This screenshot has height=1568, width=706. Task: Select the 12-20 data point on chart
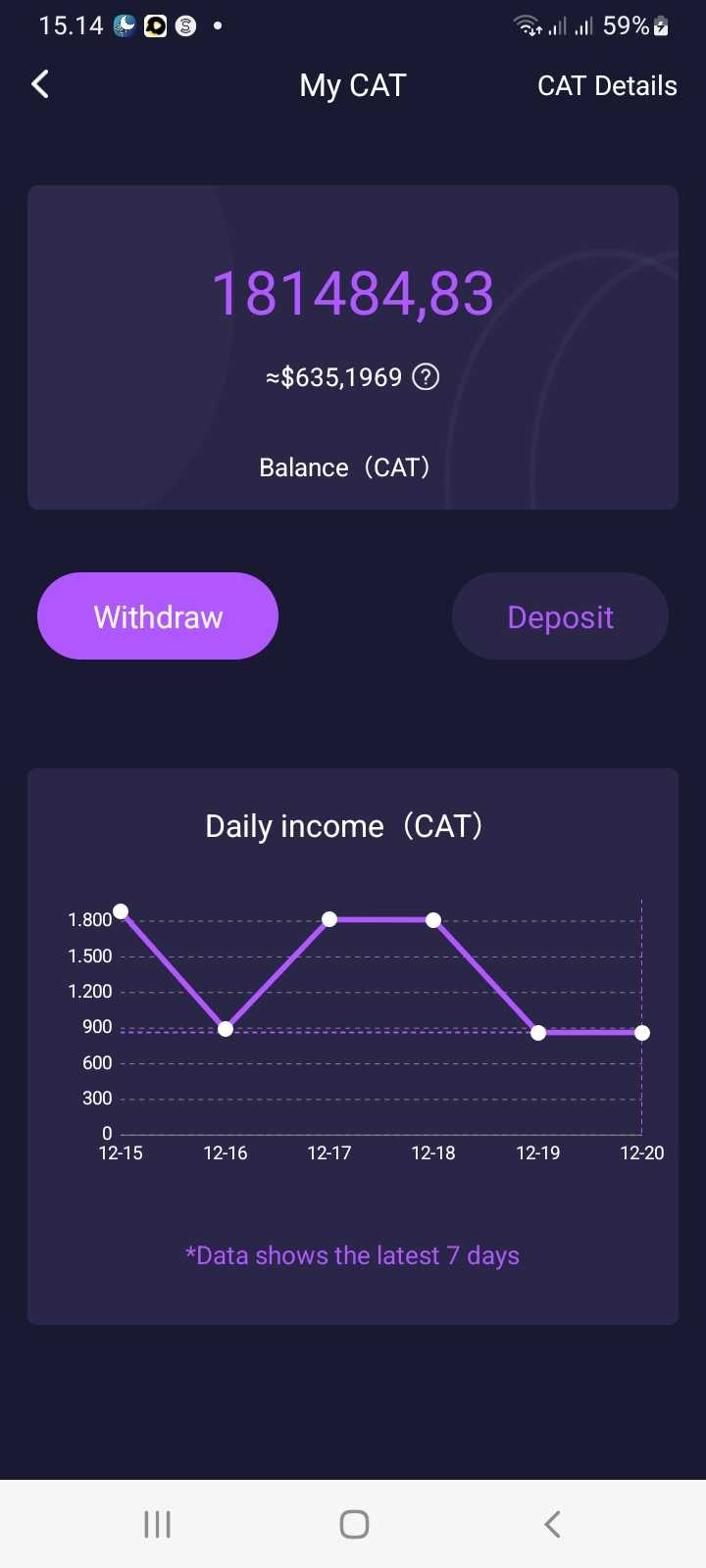[641, 1032]
